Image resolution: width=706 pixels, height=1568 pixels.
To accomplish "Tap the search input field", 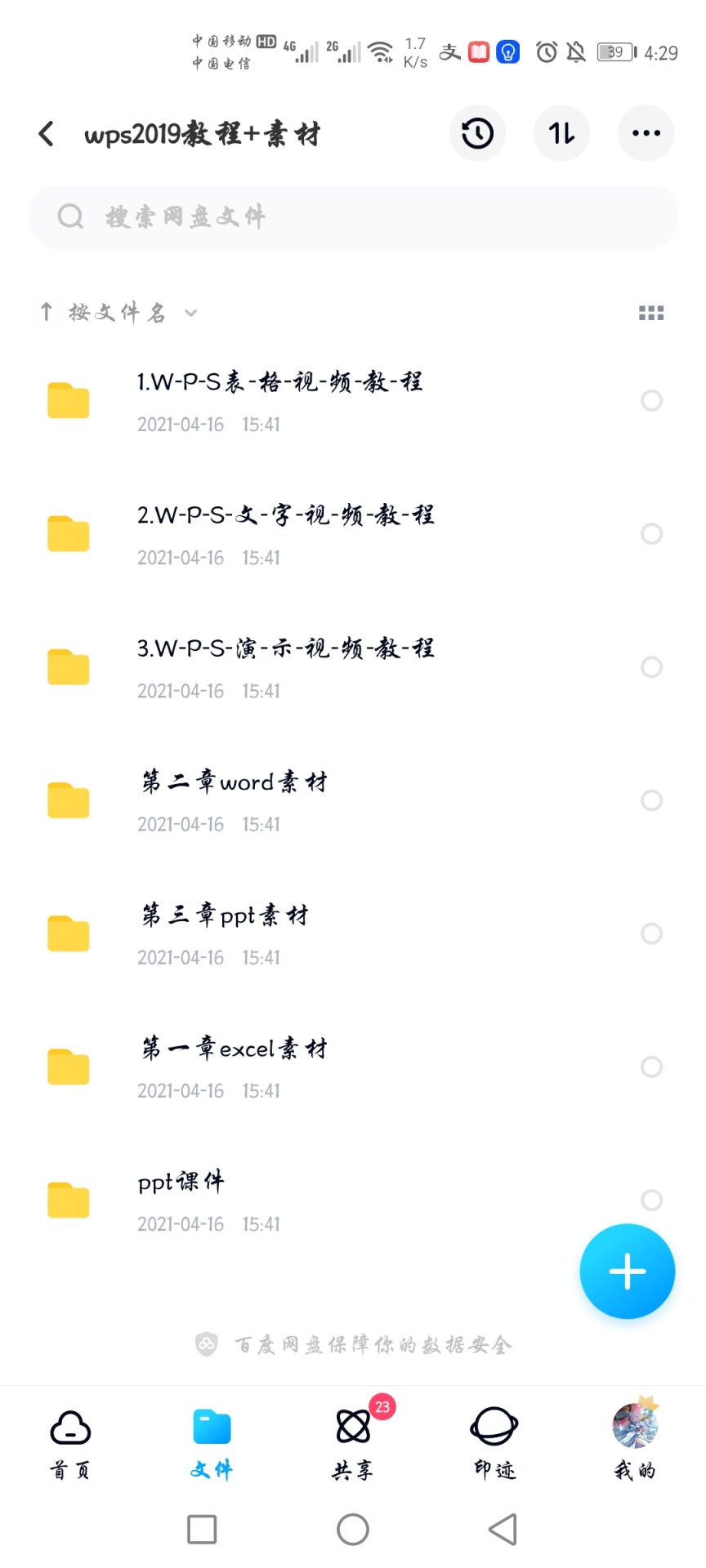I will click(351, 216).
